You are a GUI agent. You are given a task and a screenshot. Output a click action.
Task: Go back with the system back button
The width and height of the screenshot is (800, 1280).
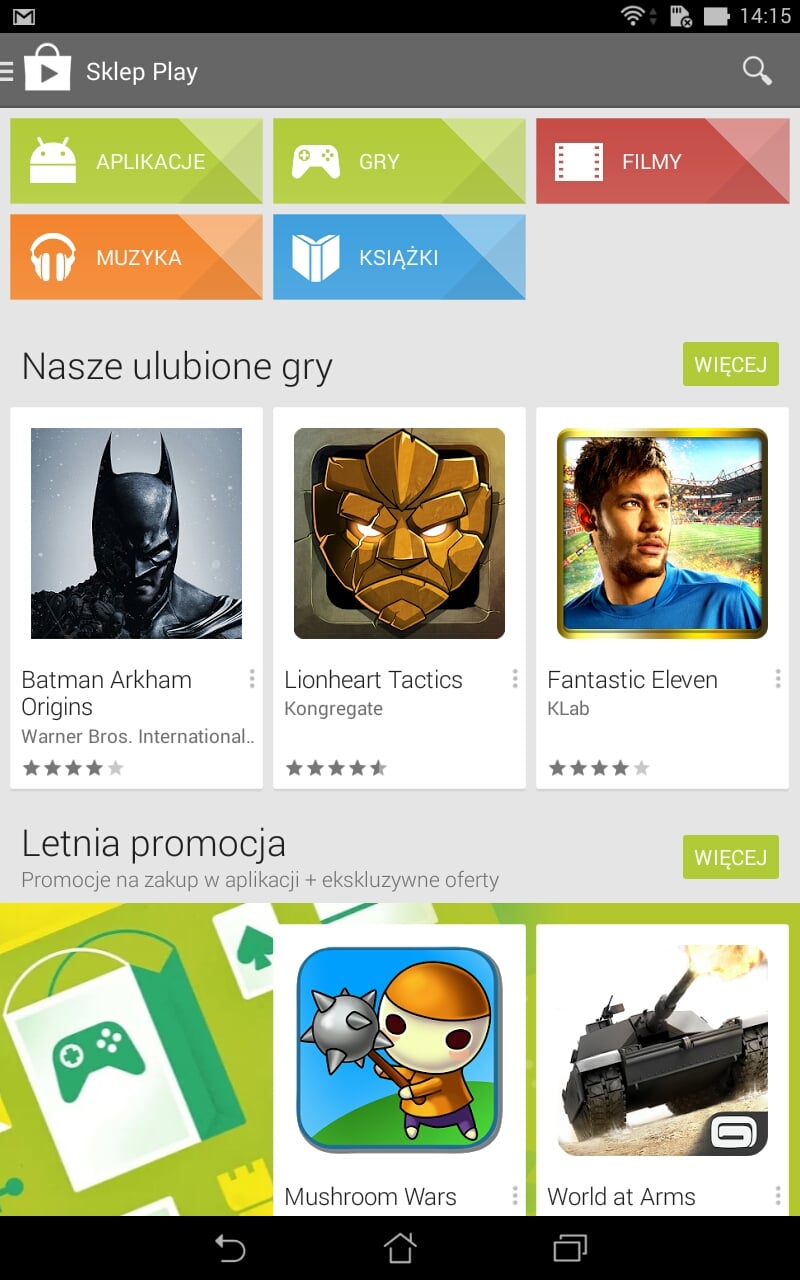coord(230,1248)
